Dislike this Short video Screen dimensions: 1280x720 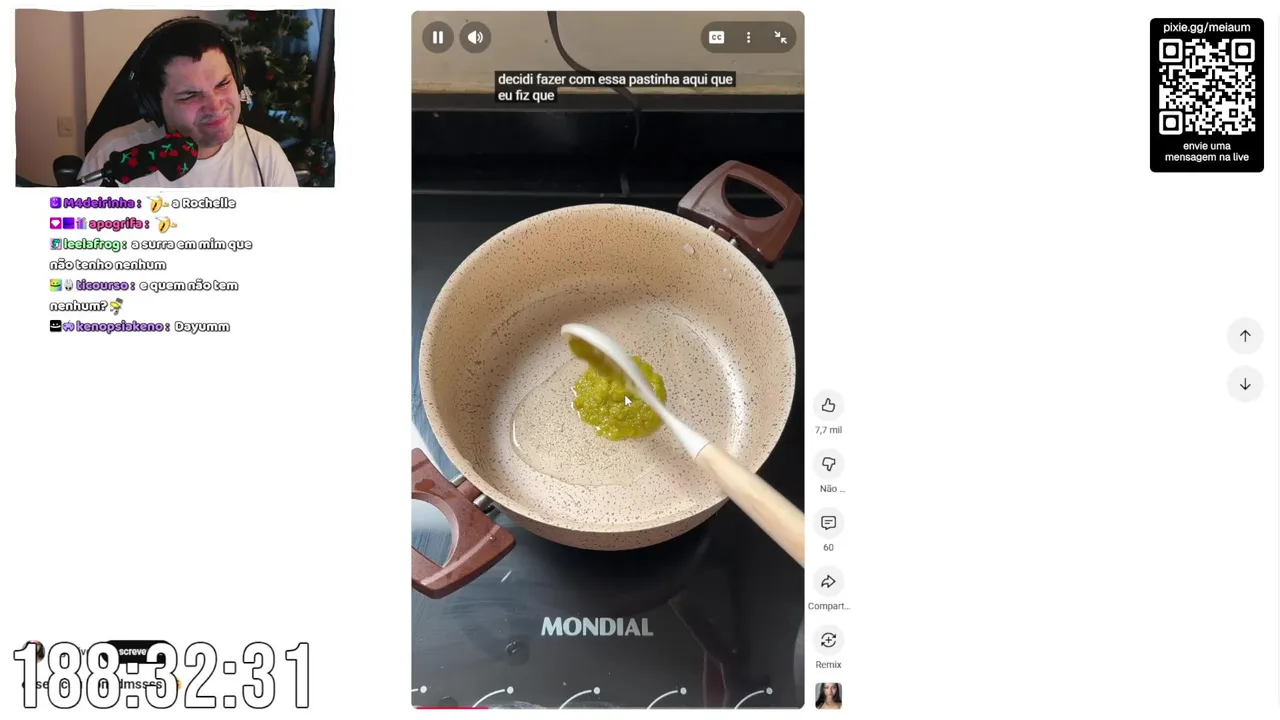828,464
